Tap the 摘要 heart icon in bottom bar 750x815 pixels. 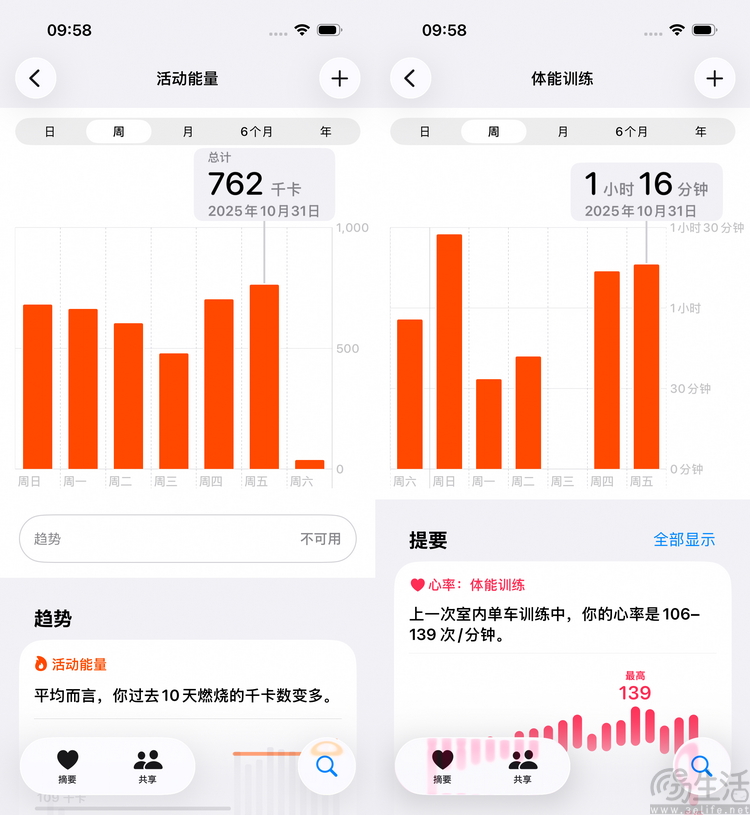coord(68,760)
